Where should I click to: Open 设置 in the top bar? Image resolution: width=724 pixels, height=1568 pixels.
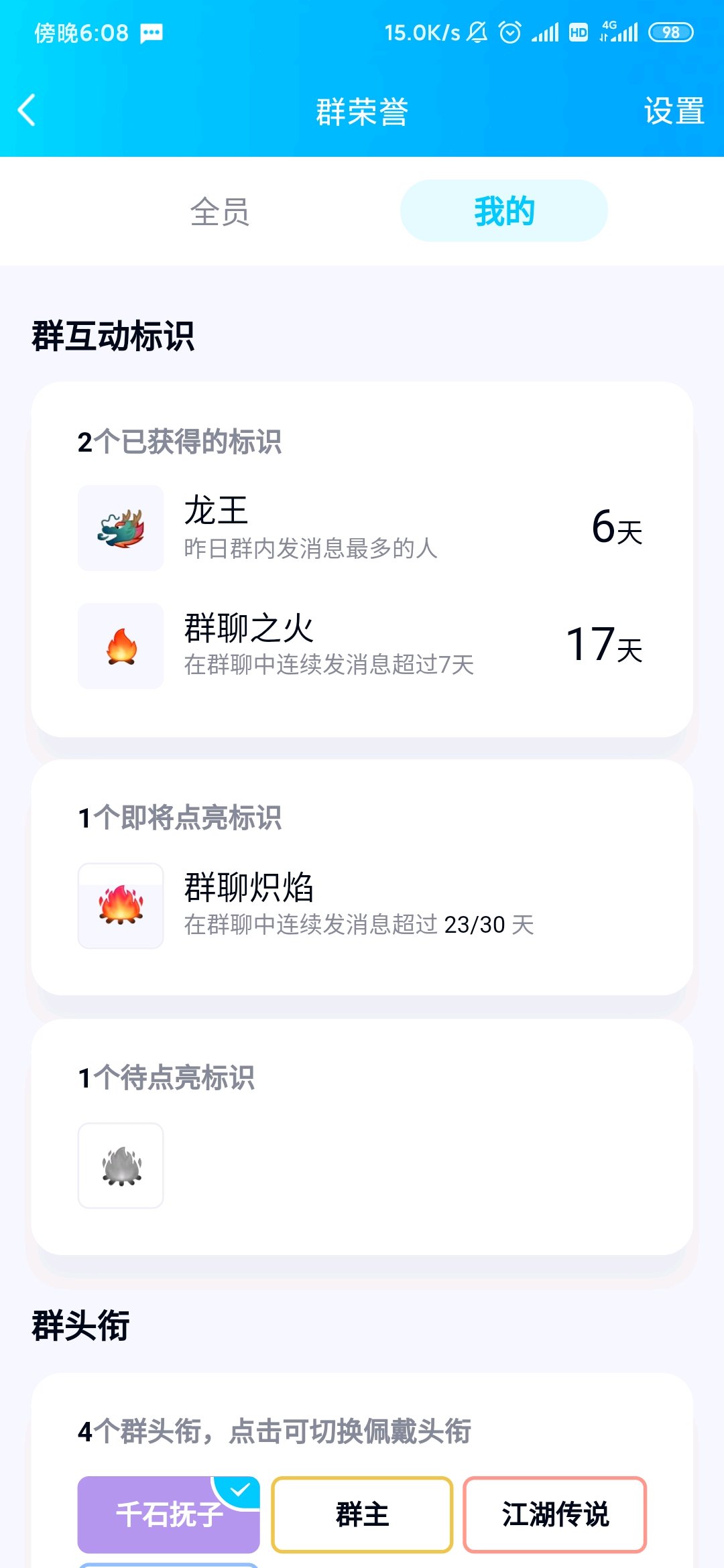[x=673, y=111]
